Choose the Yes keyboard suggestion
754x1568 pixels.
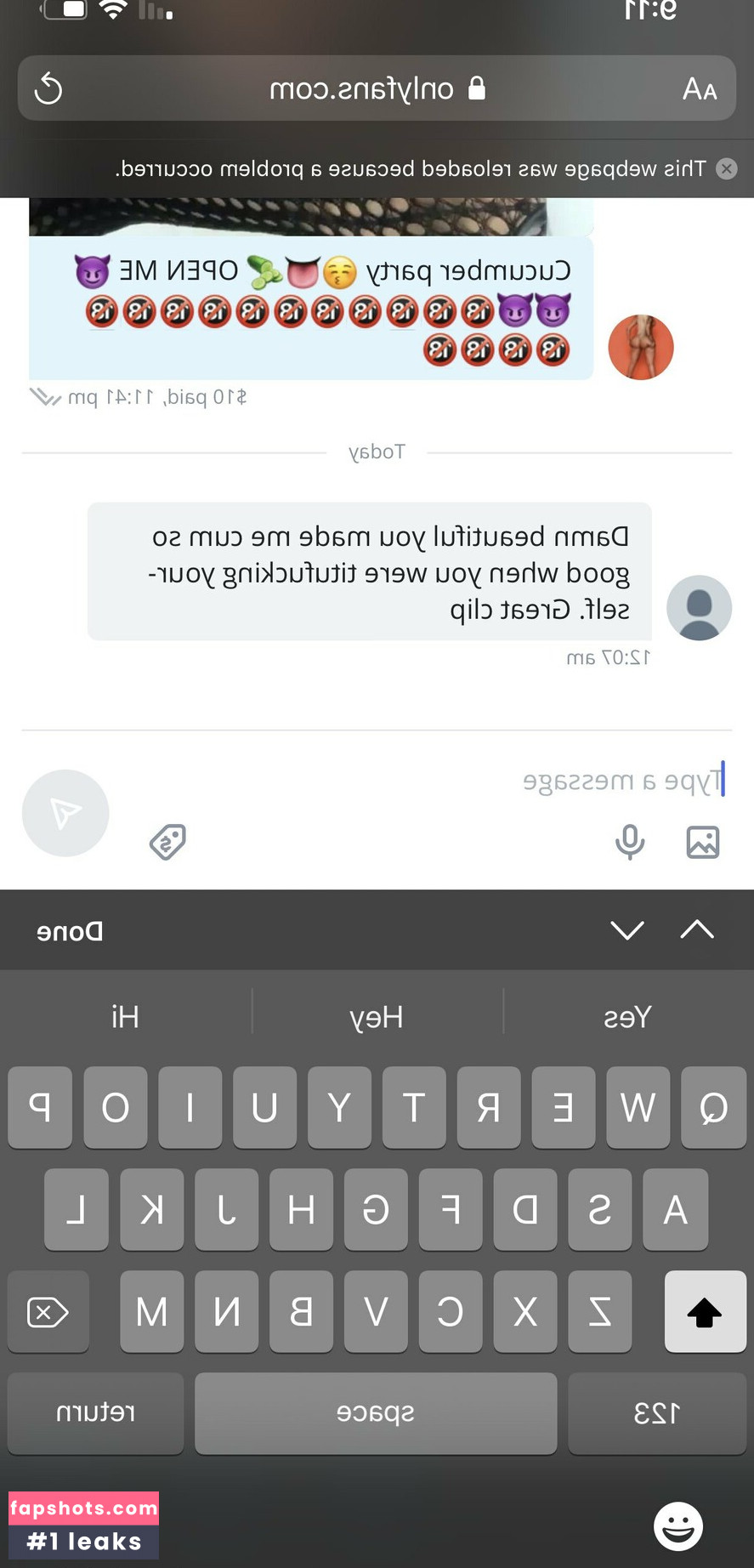pos(627,1017)
